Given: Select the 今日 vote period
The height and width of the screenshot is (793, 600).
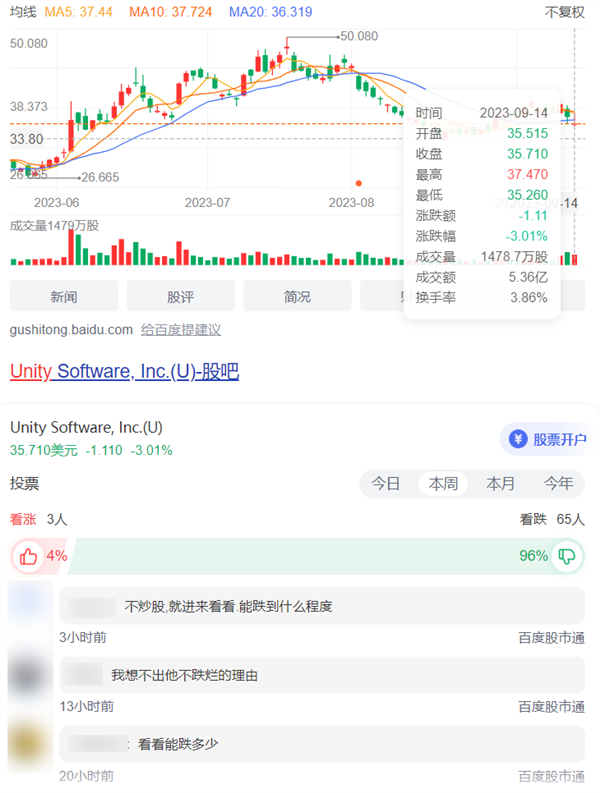Looking at the screenshot, I should point(386,483).
